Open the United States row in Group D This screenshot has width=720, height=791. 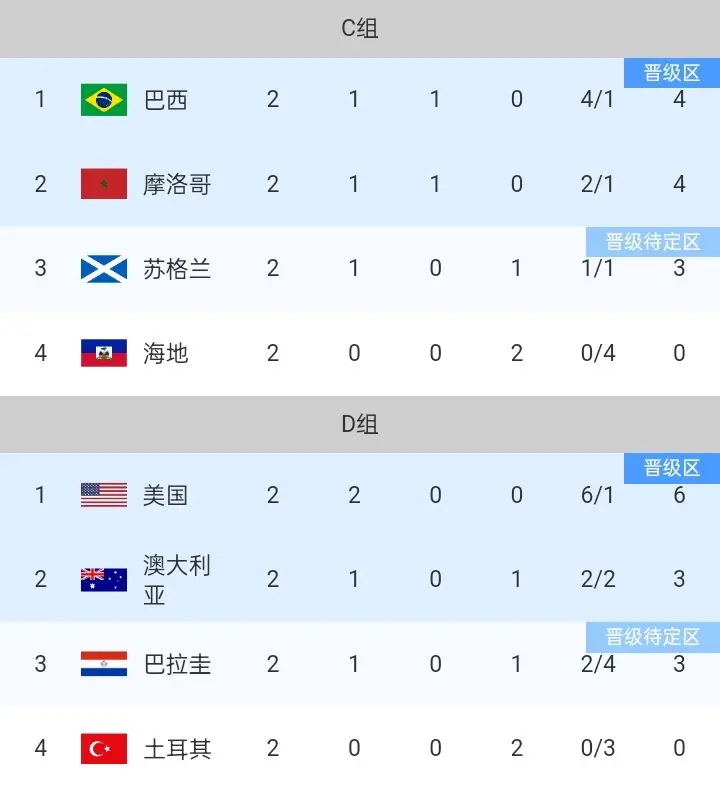(x=360, y=495)
